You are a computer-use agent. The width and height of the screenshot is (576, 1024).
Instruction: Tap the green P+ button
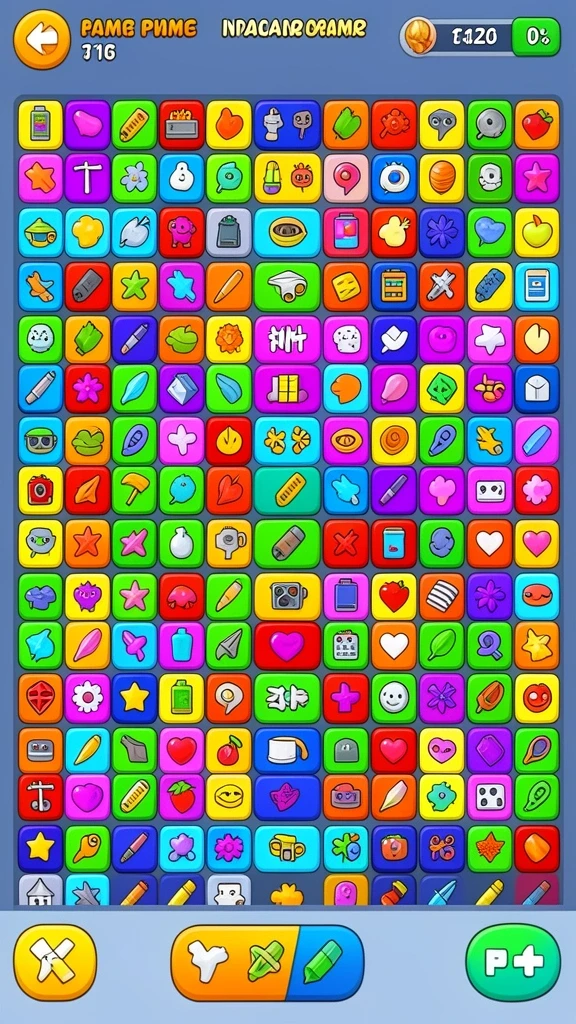pyautogui.click(x=513, y=962)
